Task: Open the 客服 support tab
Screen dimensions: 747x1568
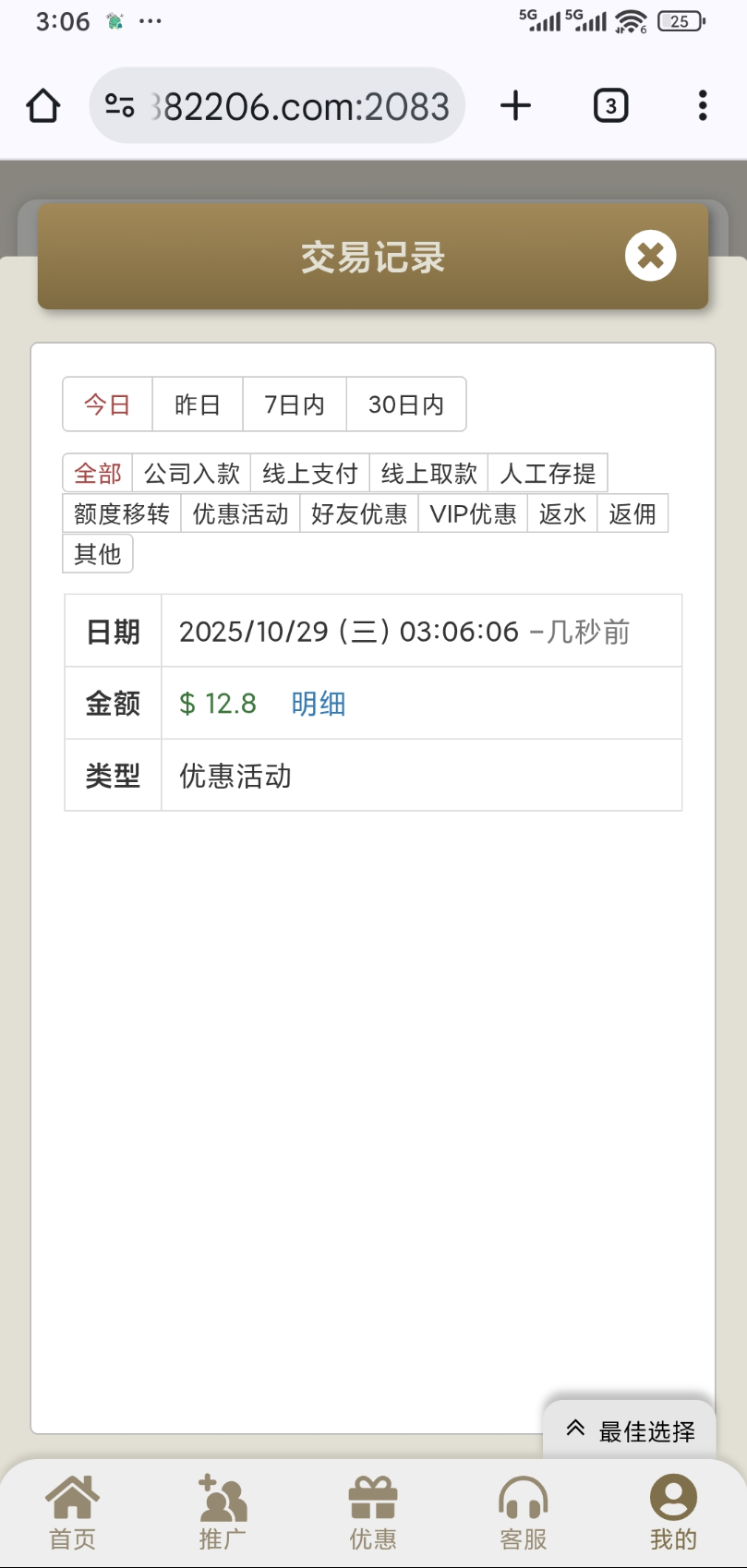Action: point(523,1513)
